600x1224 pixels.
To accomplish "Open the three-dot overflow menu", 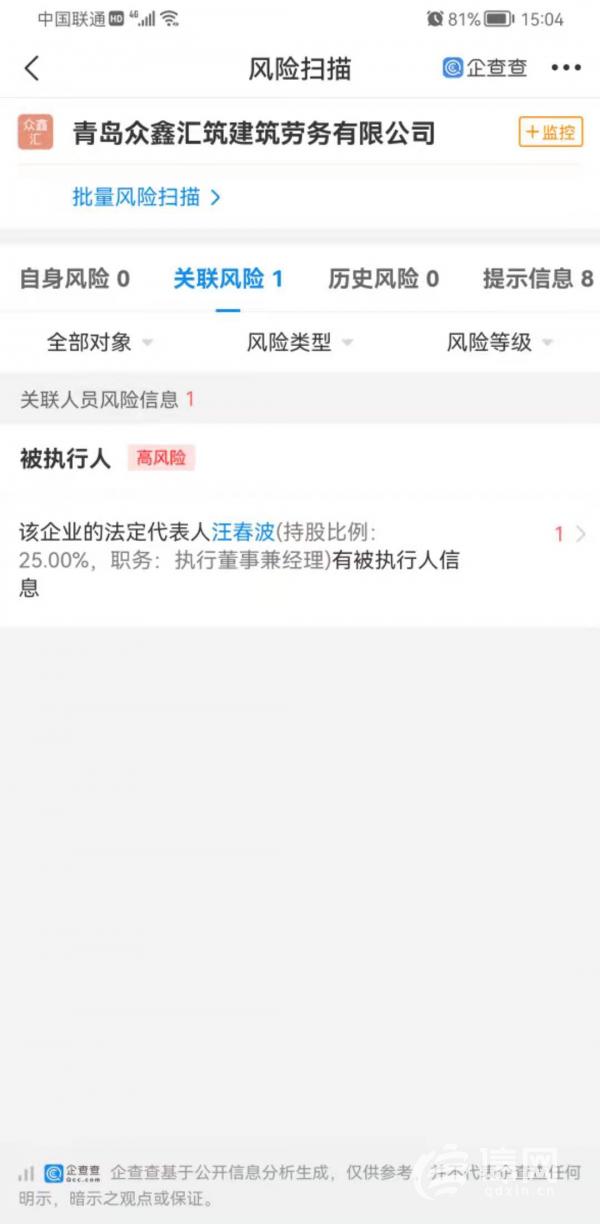I will click(566, 68).
